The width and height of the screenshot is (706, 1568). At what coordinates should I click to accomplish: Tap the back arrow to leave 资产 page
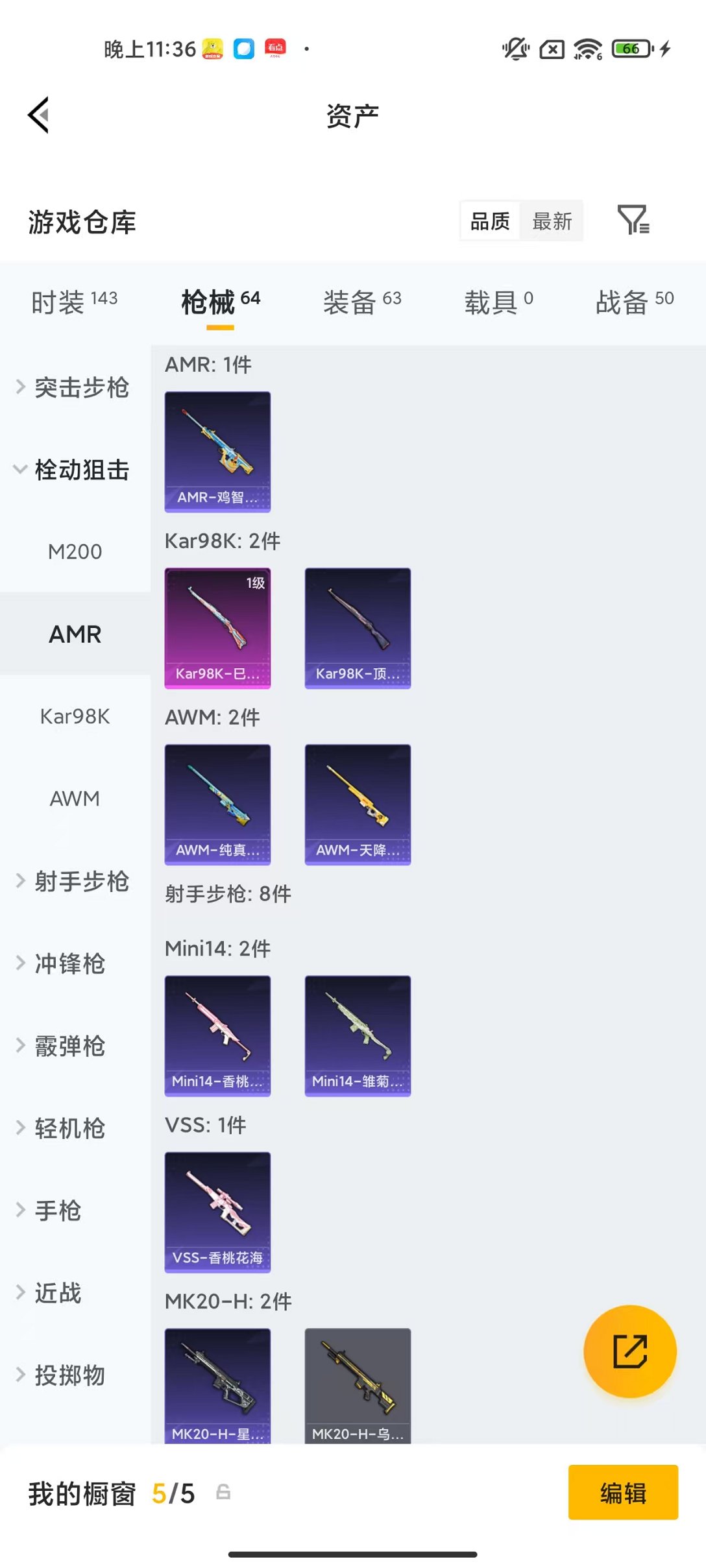click(38, 114)
